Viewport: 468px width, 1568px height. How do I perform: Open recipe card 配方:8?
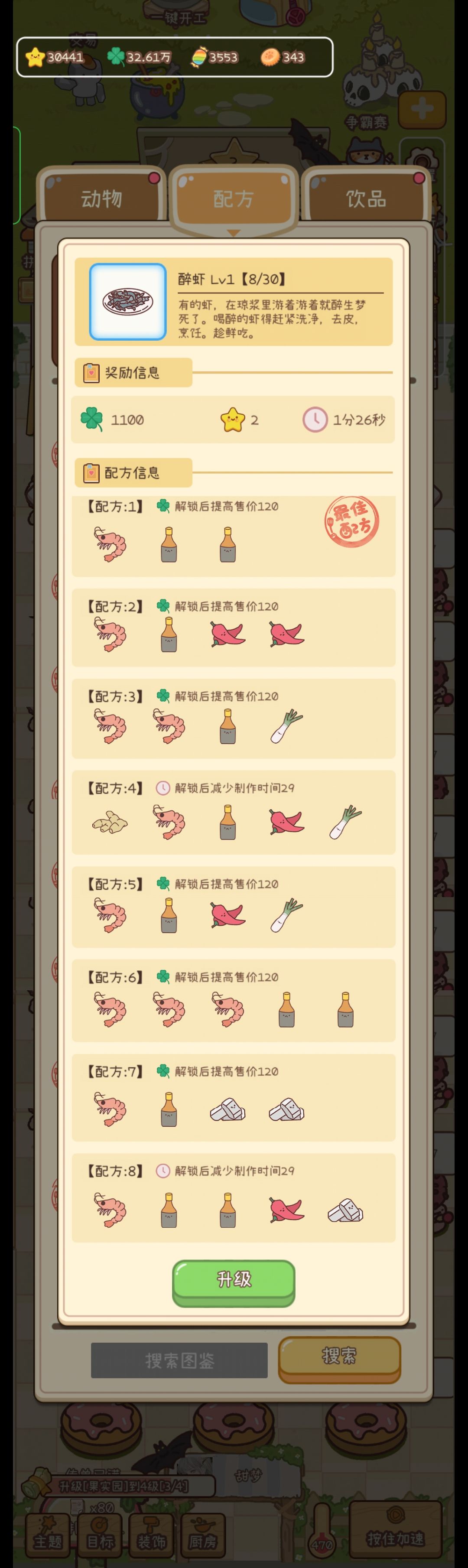tap(234, 1197)
